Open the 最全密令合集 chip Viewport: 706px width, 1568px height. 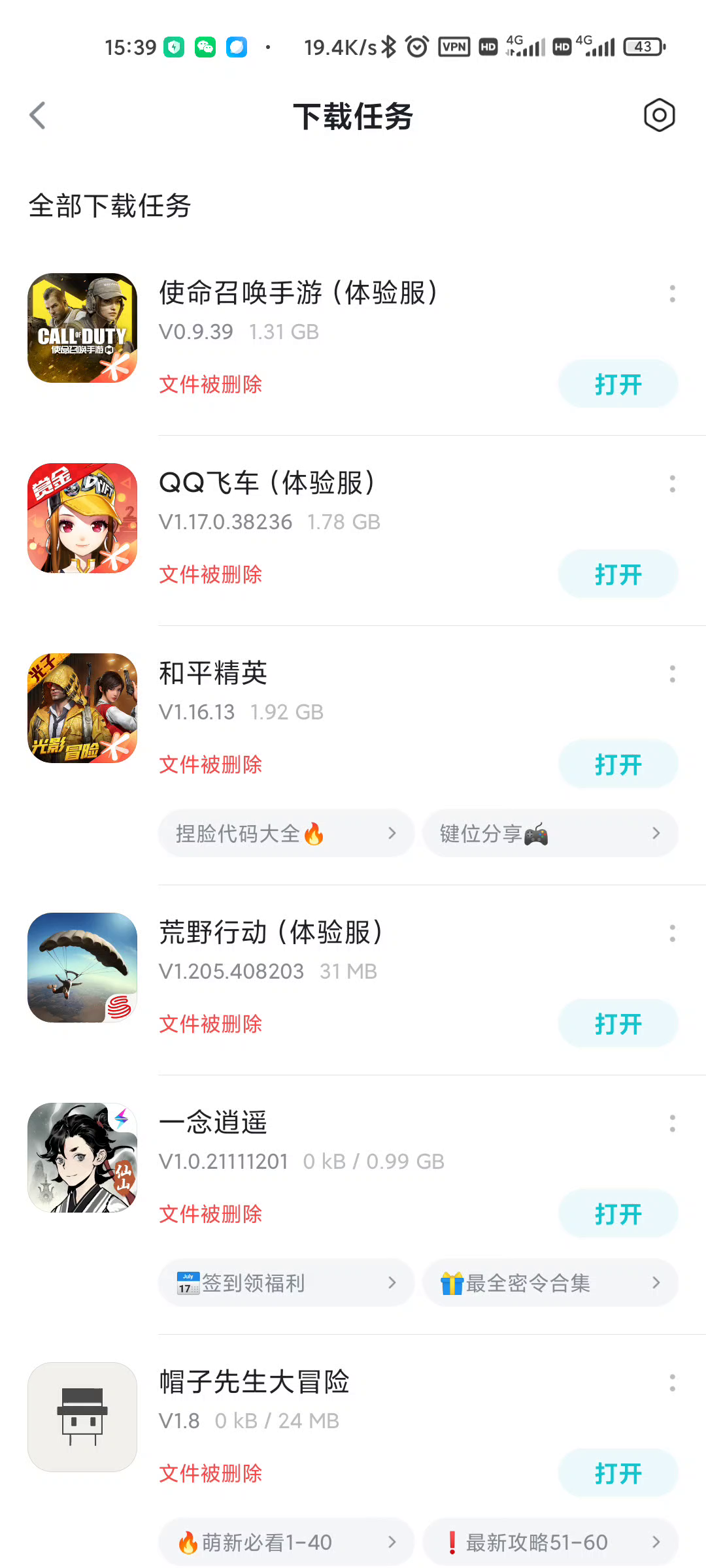(550, 1283)
